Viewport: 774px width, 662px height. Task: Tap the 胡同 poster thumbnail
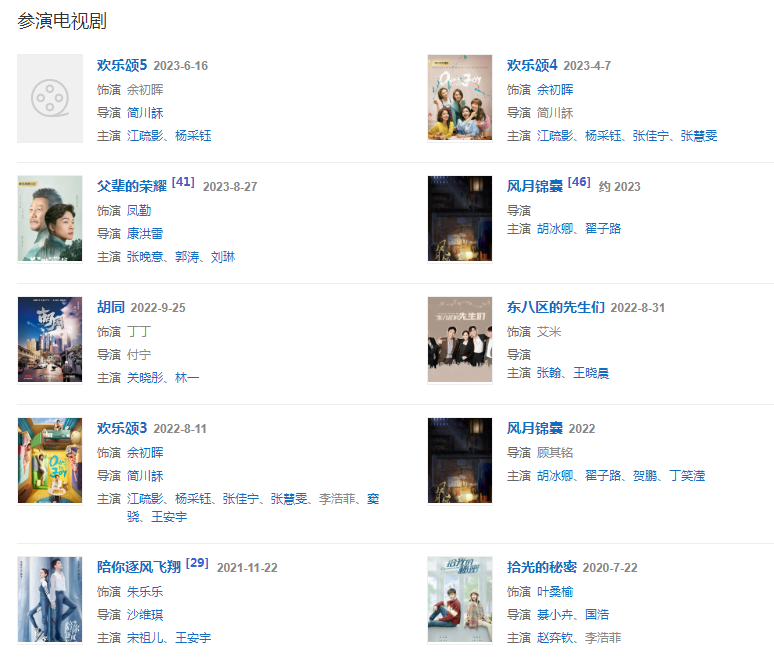(x=50, y=339)
